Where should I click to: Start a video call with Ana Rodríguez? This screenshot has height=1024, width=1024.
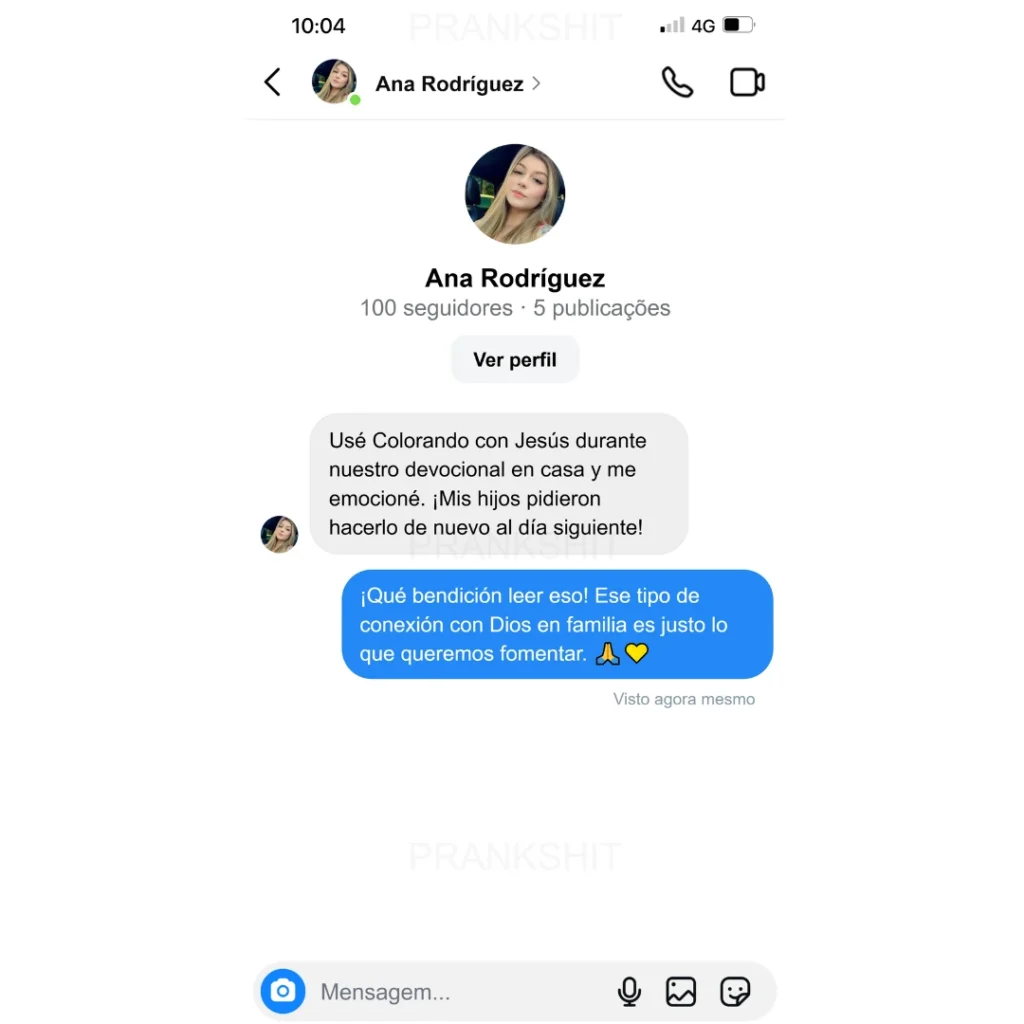click(747, 82)
